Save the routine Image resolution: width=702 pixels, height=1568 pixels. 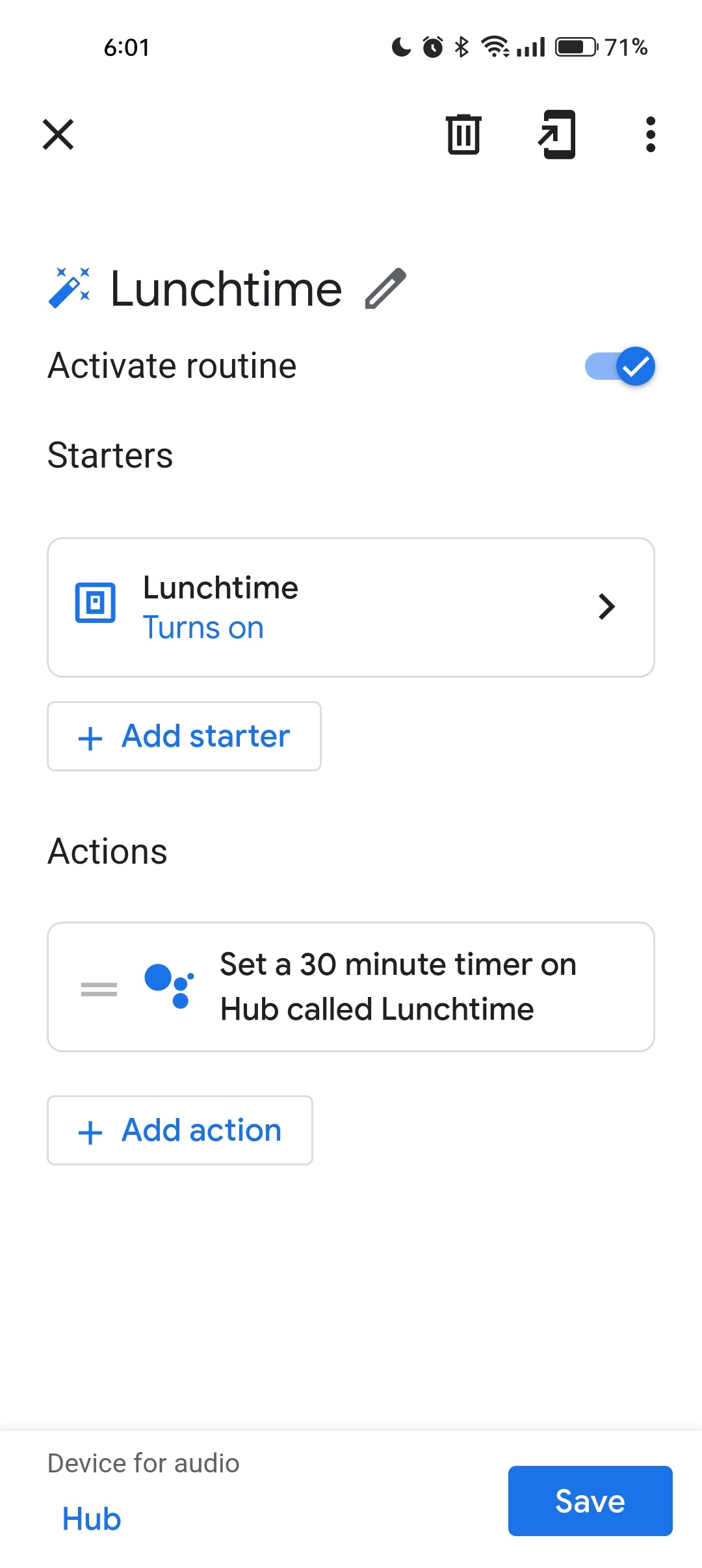click(x=590, y=1501)
